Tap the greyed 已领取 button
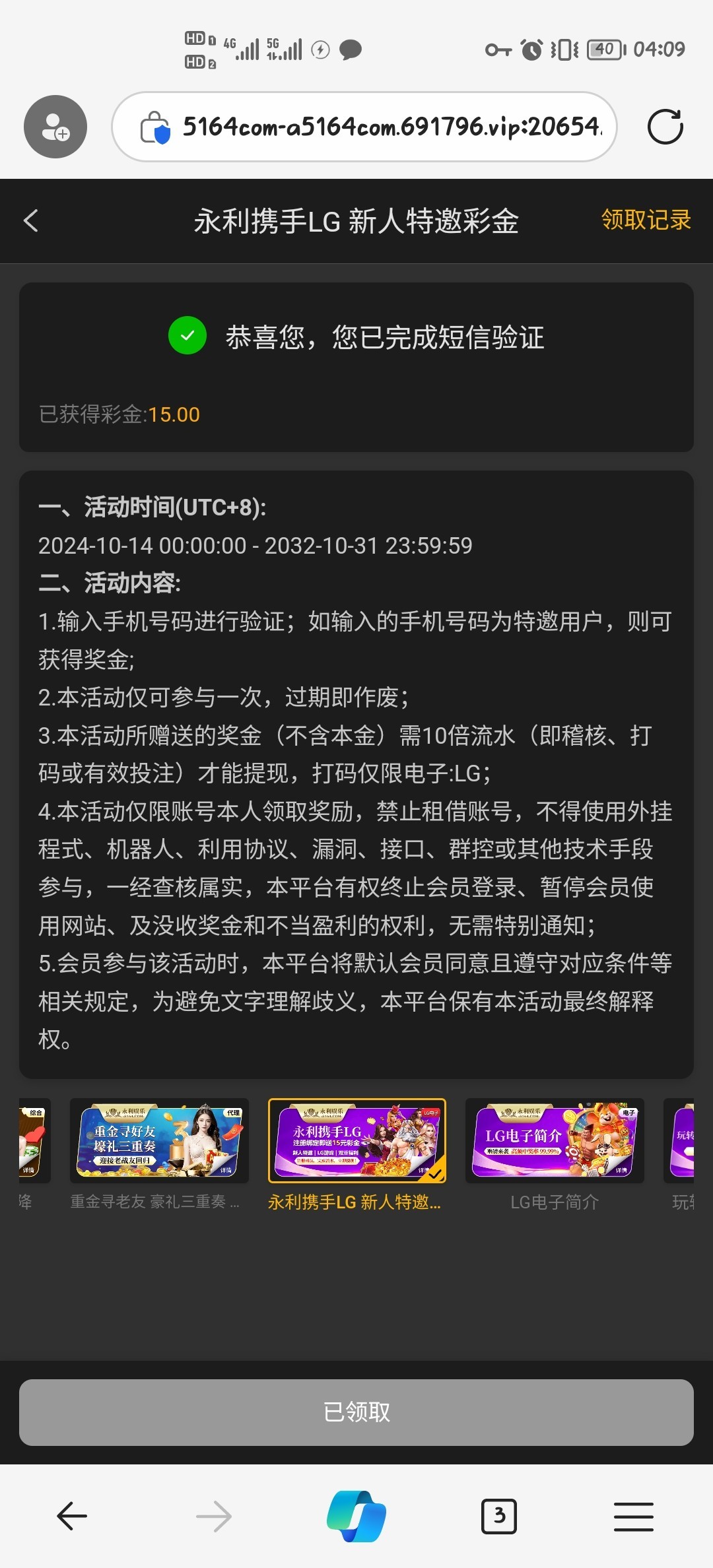Image resolution: width=713 pixels, height=1568 pixels. [356, 1412]
